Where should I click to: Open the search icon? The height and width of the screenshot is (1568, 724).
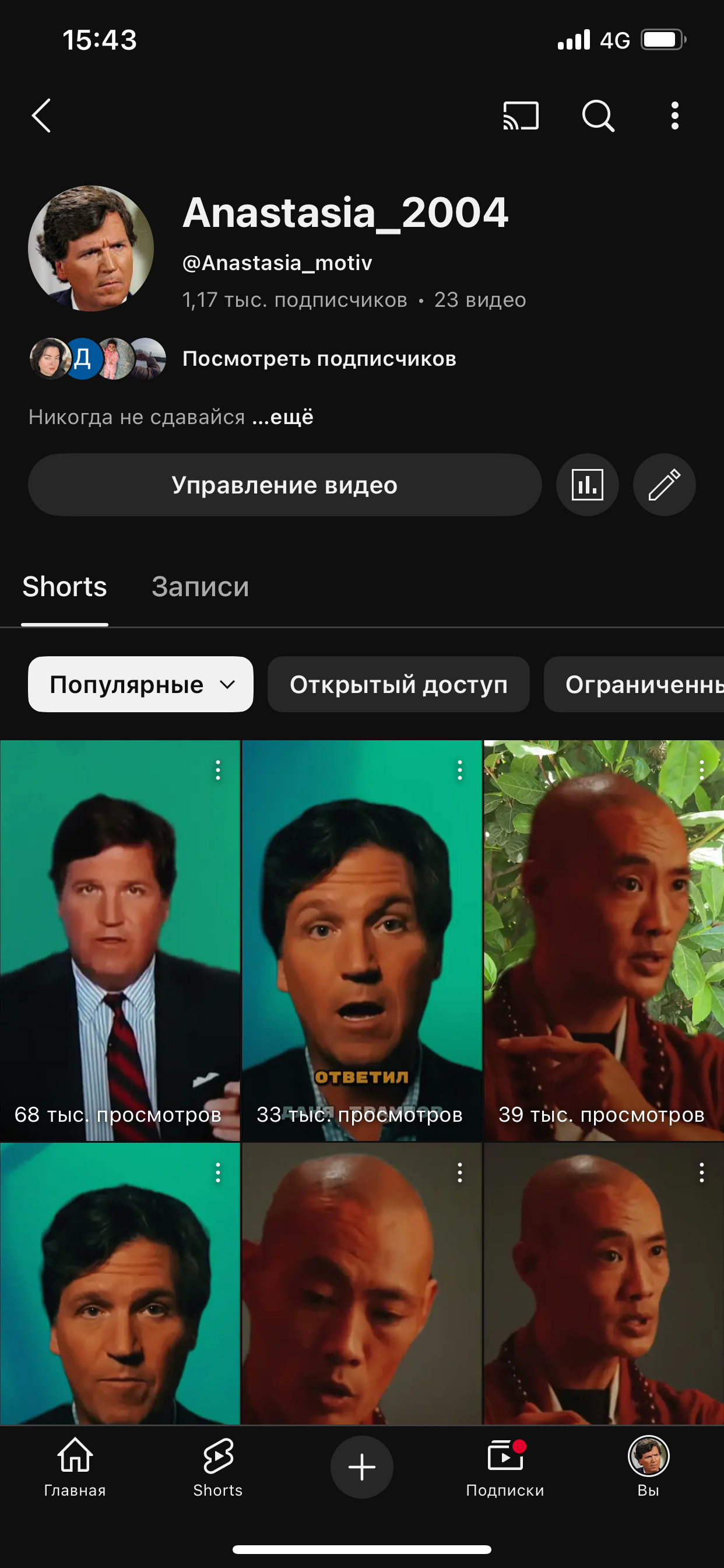click(599, 116)
